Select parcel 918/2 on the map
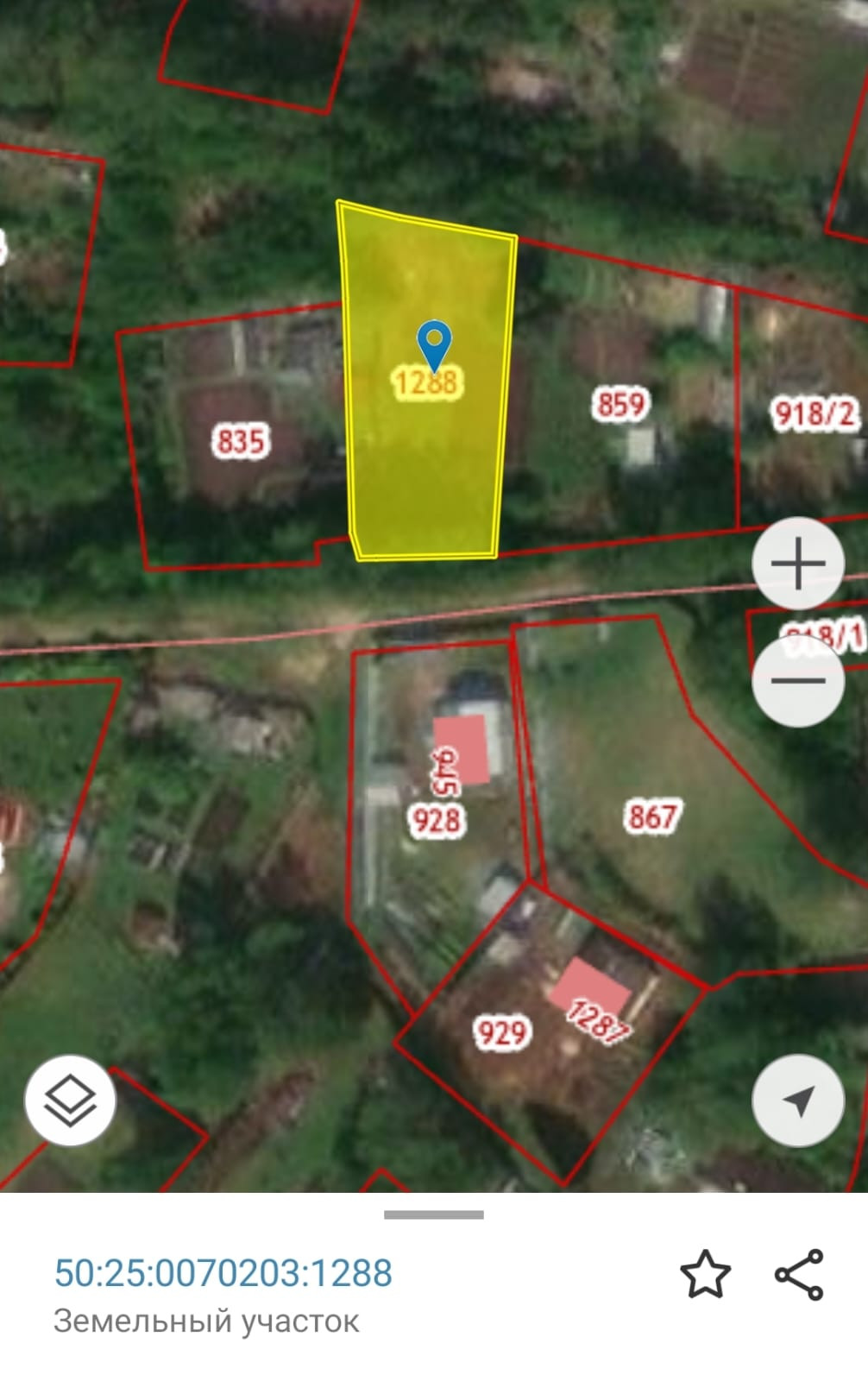 click(x=814, y=413)
